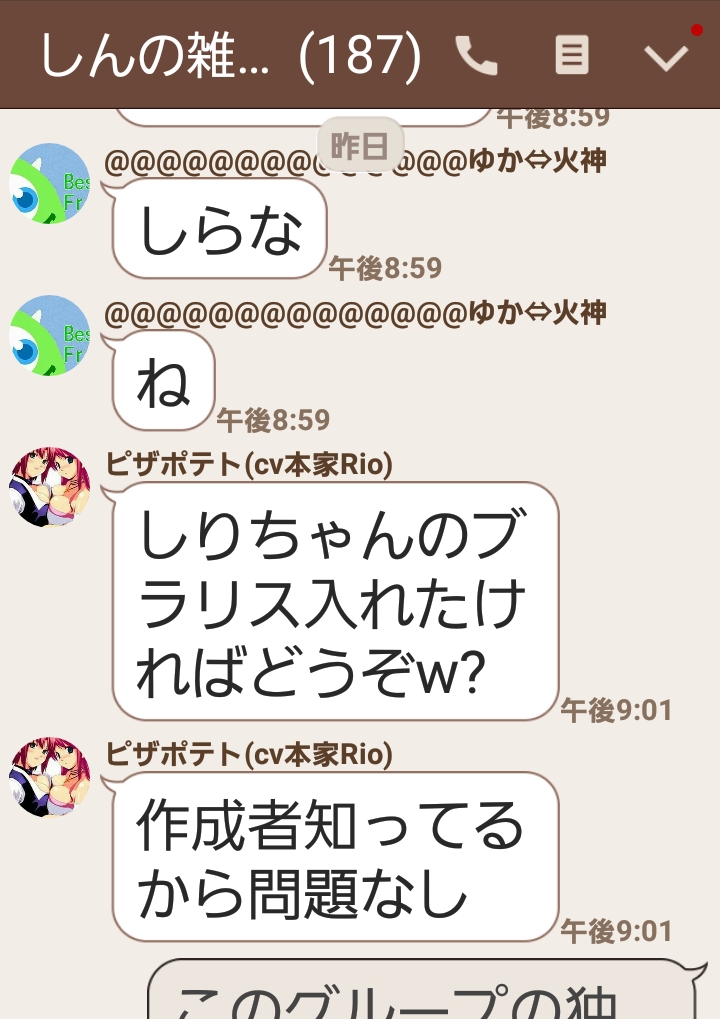Open the profile avatar beside ね message
This screenshot has height=1019, width=720.
click(50, 335)
